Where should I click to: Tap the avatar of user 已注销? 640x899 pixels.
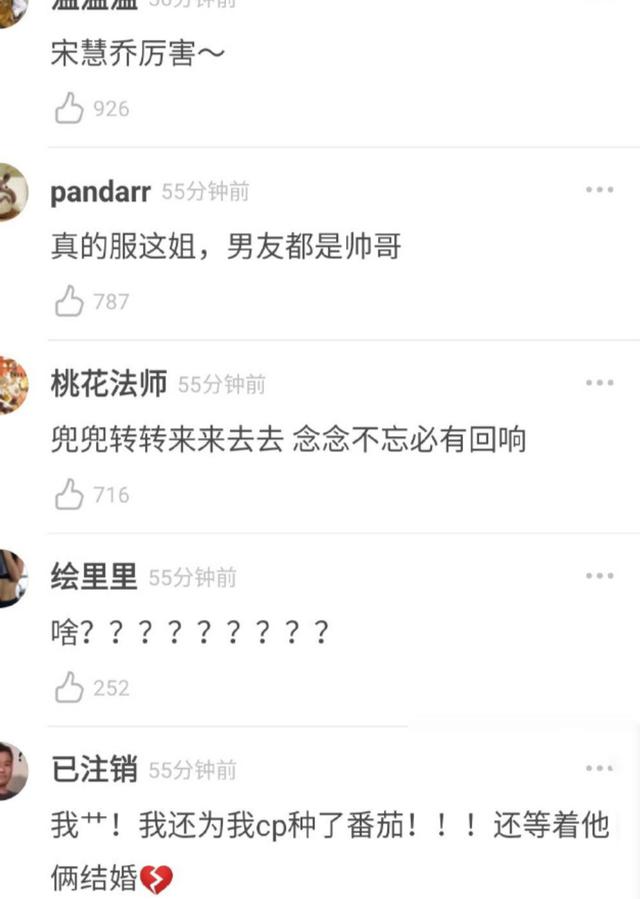[10, 771]
